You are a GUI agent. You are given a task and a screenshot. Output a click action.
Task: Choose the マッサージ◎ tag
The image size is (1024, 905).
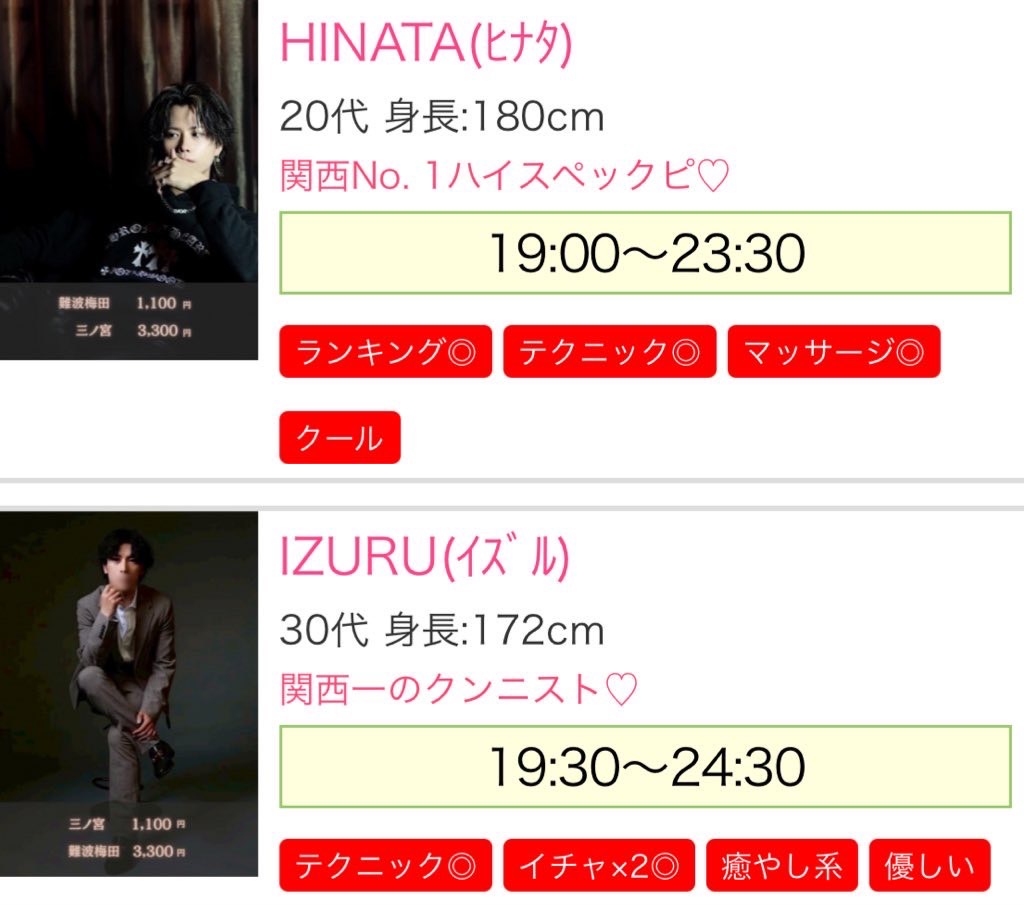click(x=834, y=351)
